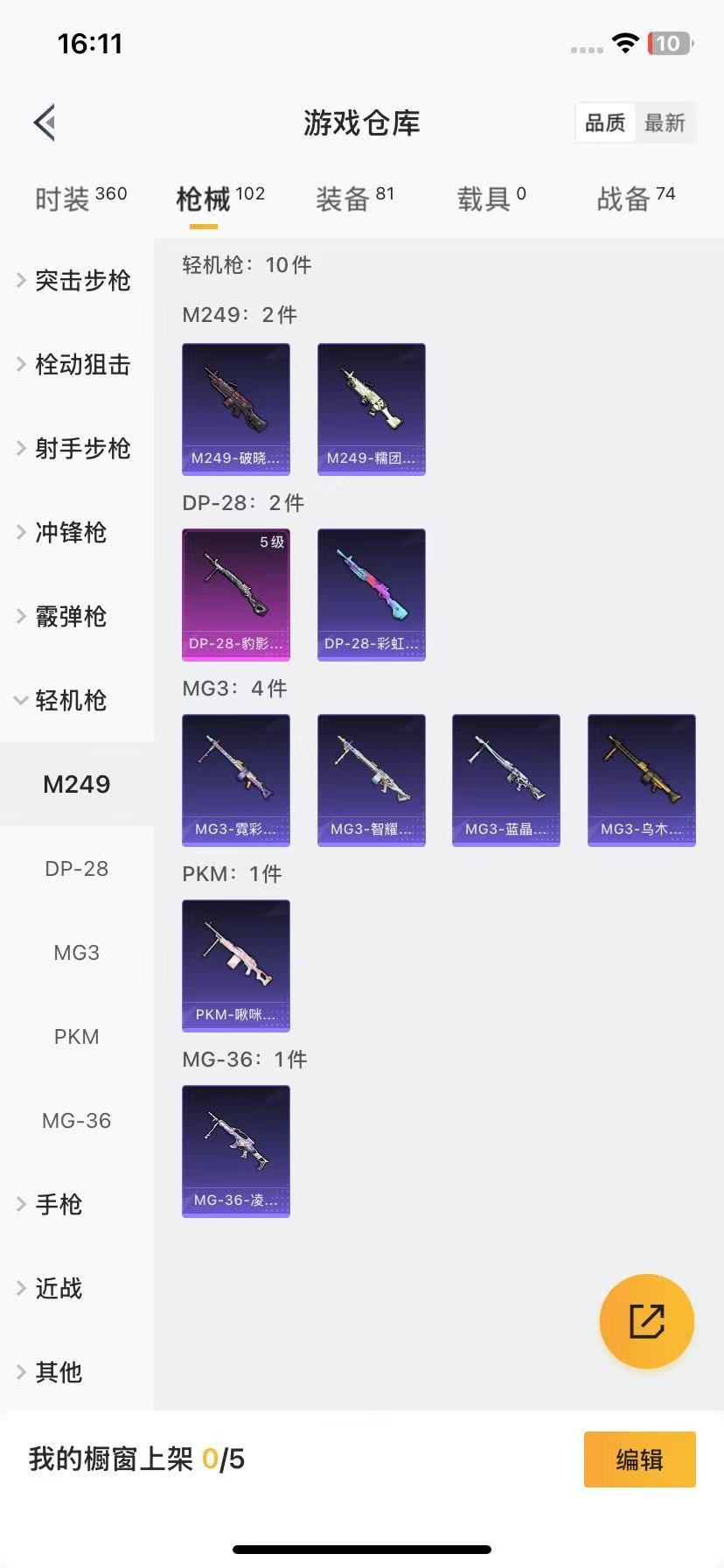
Task: Expand the 手枪 category
Action: pos(58,1204)
